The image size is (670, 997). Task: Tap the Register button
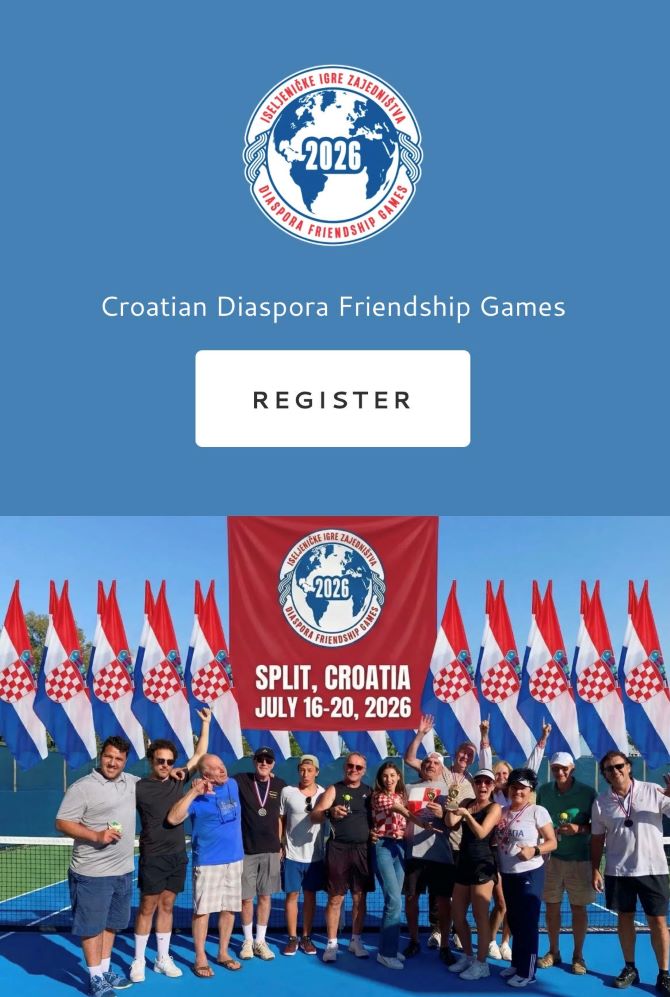[x=332, y=399]
